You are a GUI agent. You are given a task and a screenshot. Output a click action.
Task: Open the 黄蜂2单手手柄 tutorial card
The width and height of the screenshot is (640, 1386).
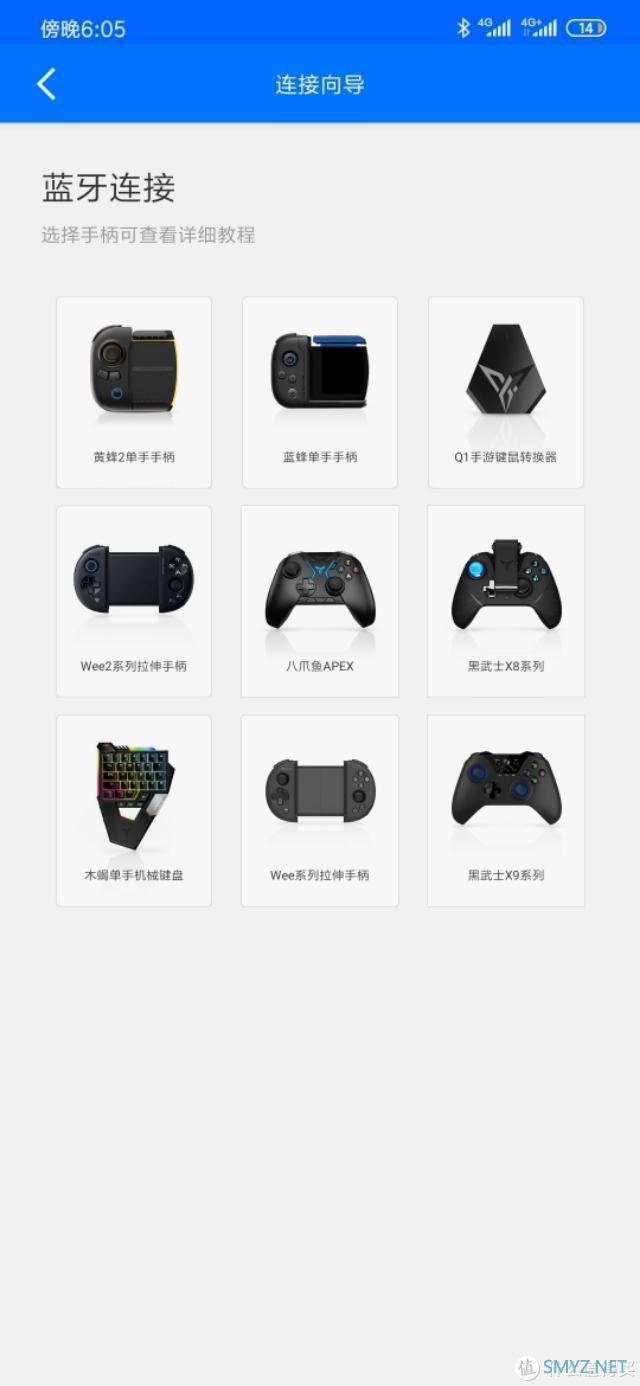pyautogui.click(x=134, y=392)
